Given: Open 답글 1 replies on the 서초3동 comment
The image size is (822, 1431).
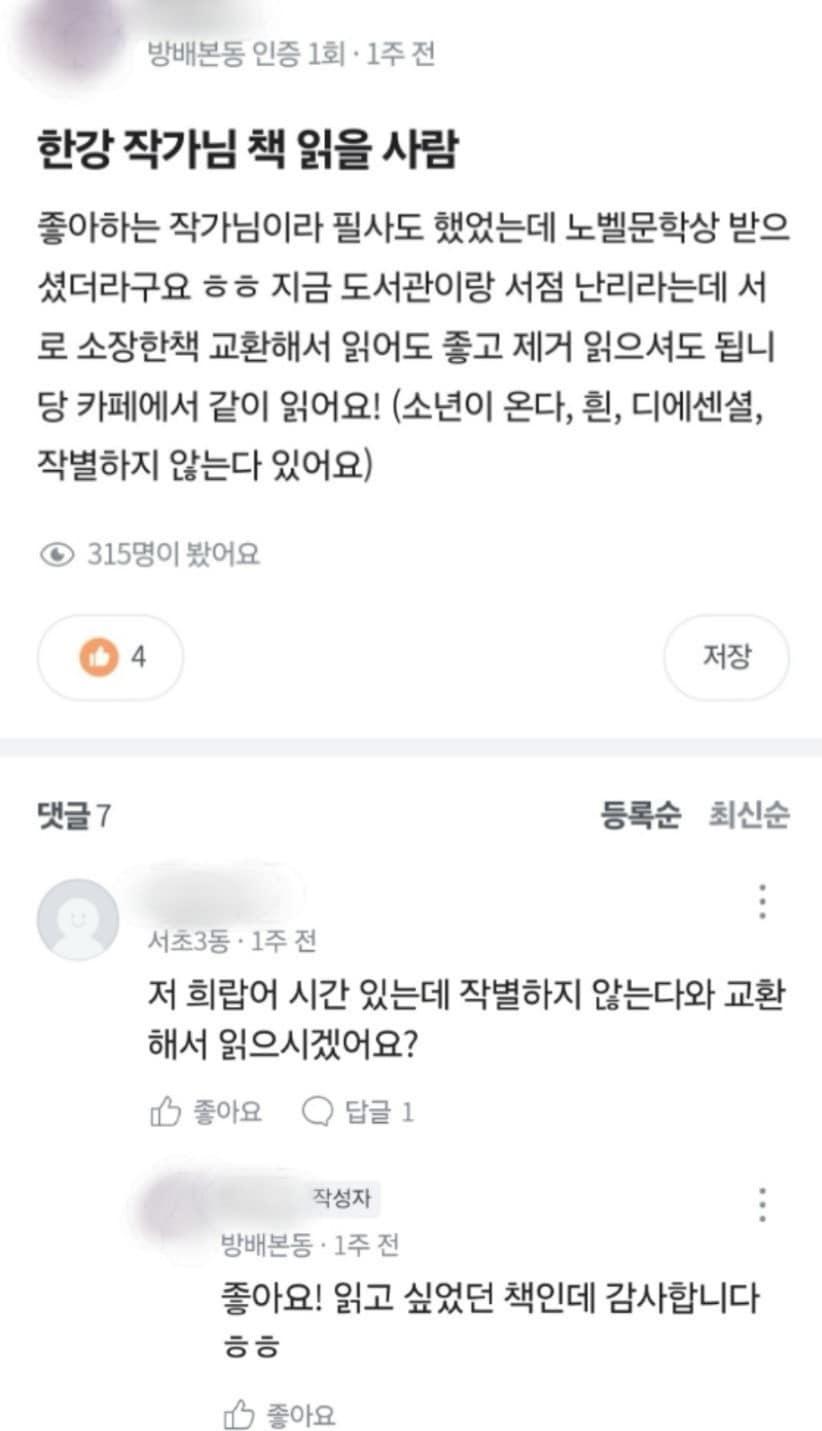Looking at the screenshot, I should pyautogui.click(x=358, y=1111).
